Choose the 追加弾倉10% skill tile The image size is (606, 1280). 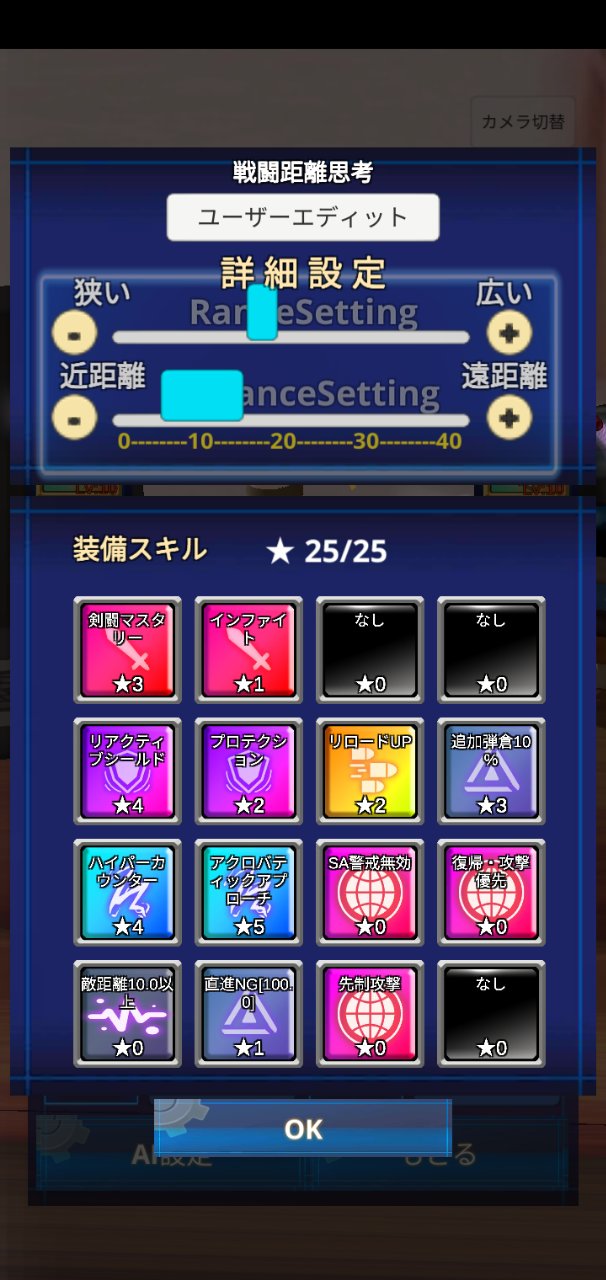pos(492,771)
